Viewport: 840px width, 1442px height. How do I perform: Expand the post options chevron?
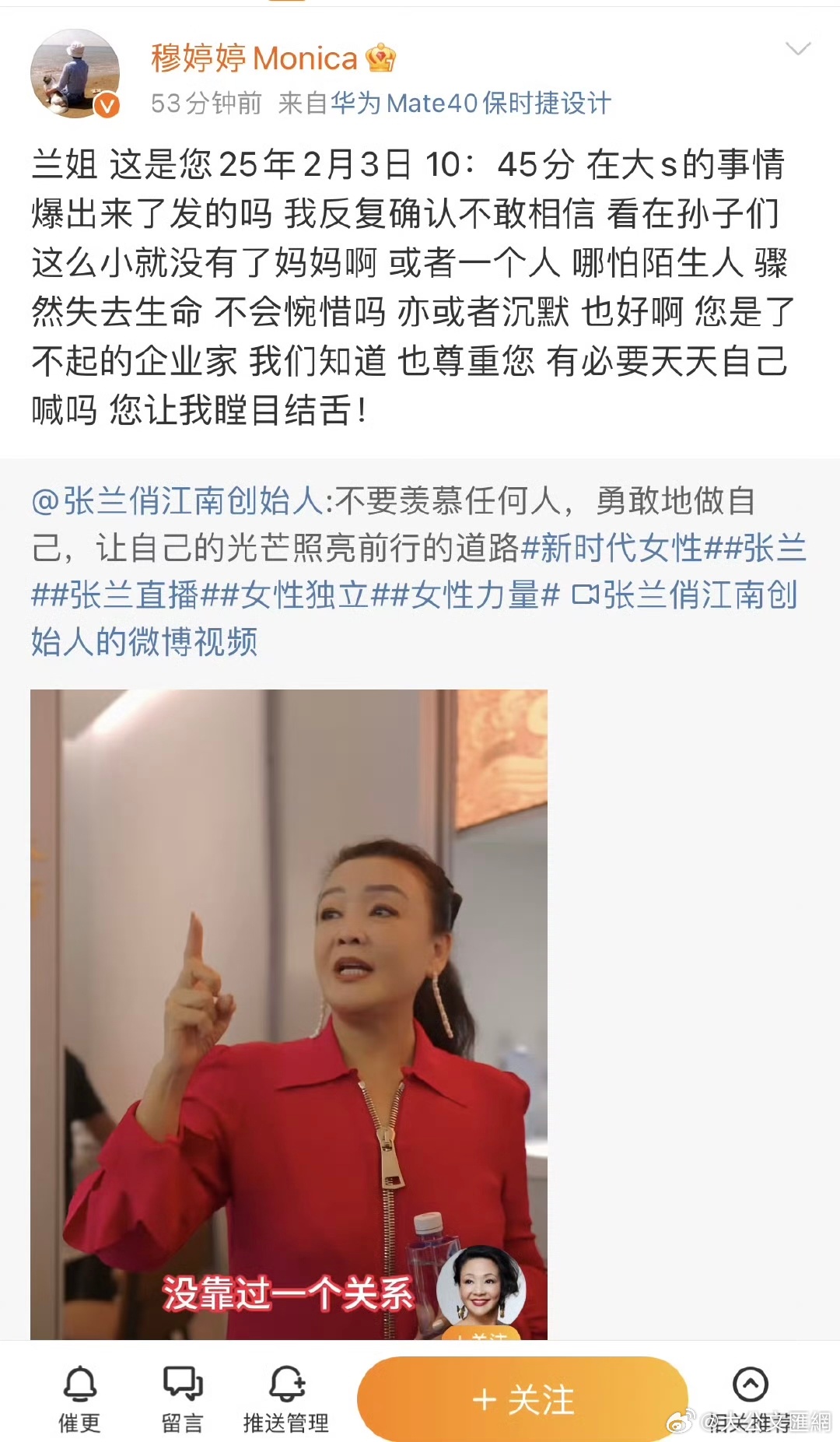coord(798,49)
